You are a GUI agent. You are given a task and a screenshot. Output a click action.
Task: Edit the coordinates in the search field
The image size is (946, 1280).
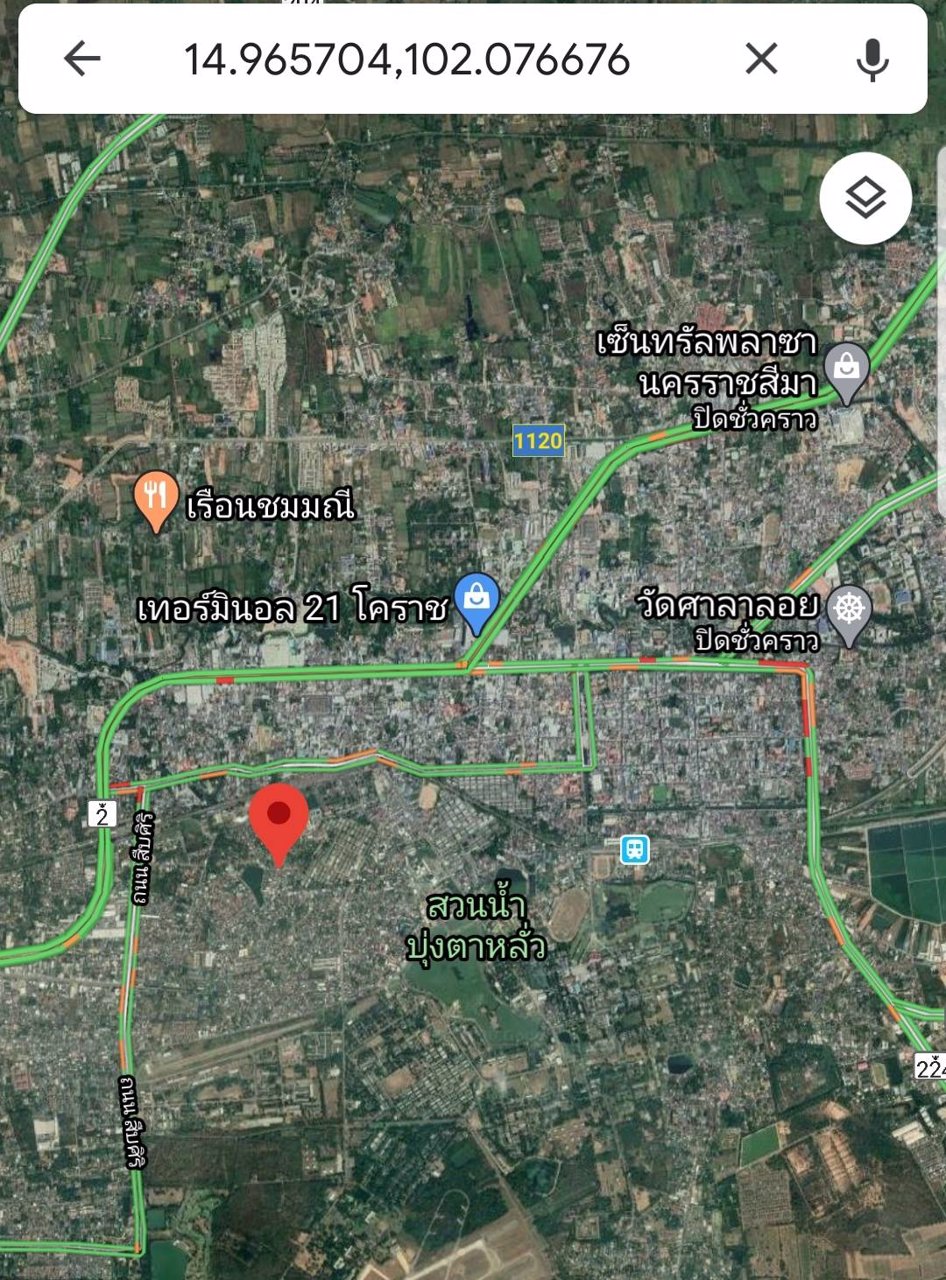point(406,60)
